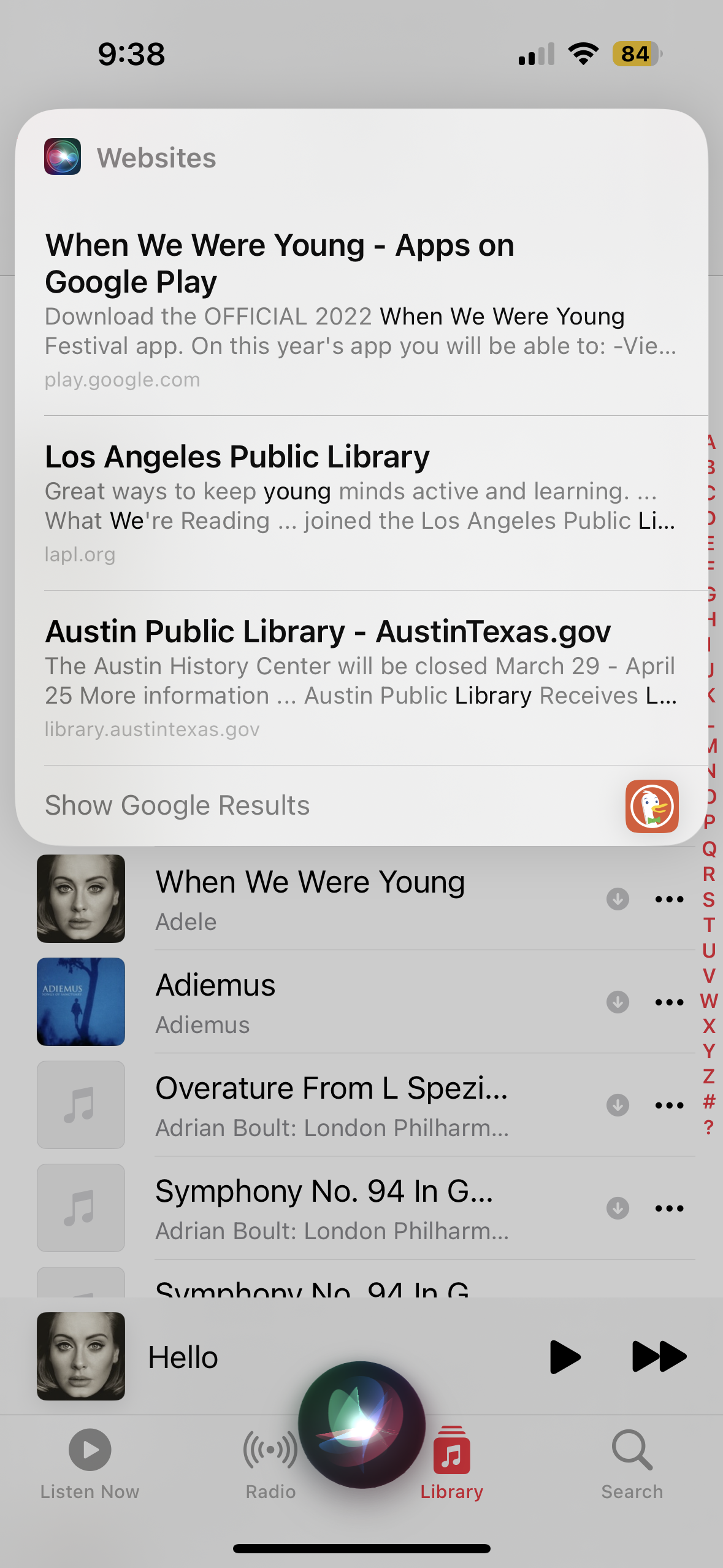The height and width of the screenshot is (1568, 723).
Task: Open more options for Adiemus
Action: click(x=669, y=1002)
